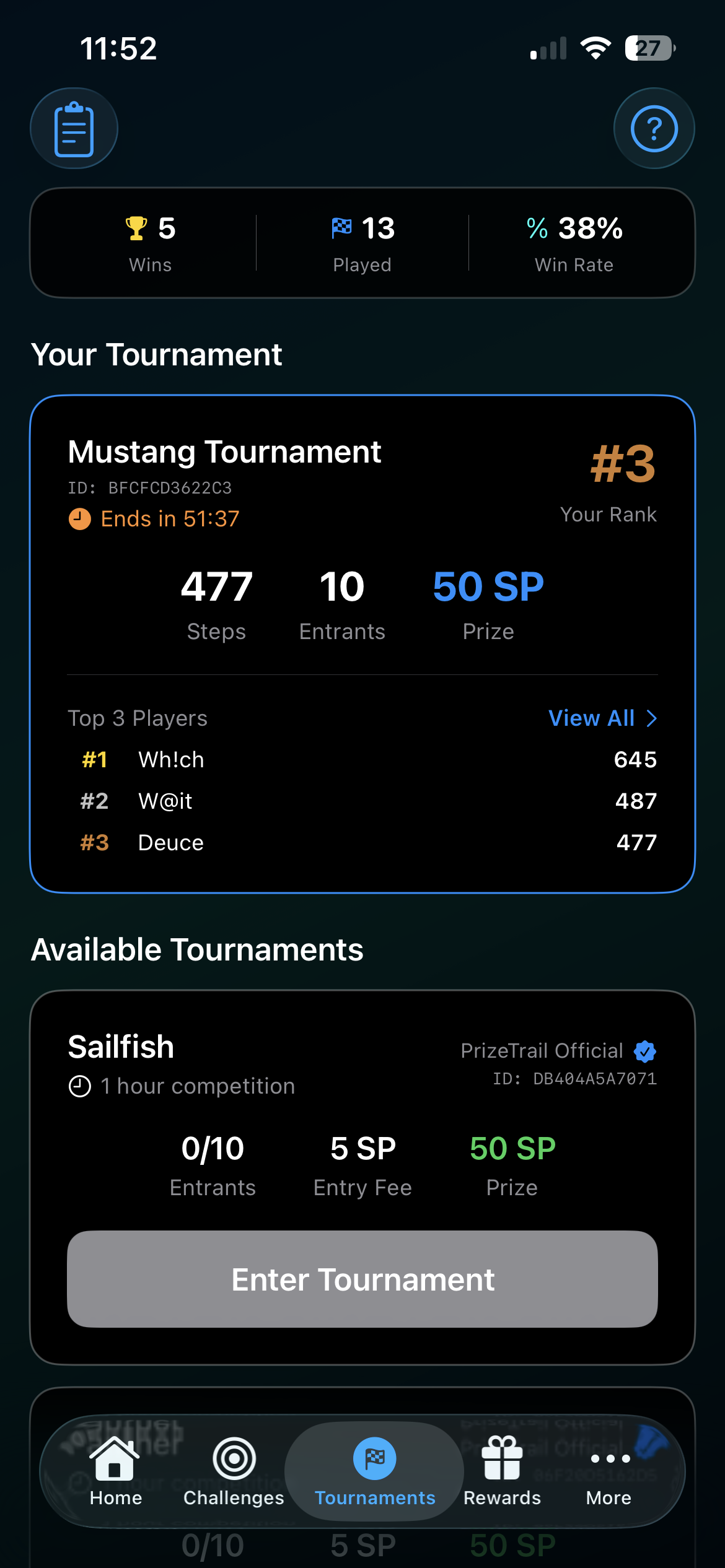Select top player Wh!ch in leaderboard
Image resolution: width=725 pixels, height=1568 pixels.
[x=171, y=759]
